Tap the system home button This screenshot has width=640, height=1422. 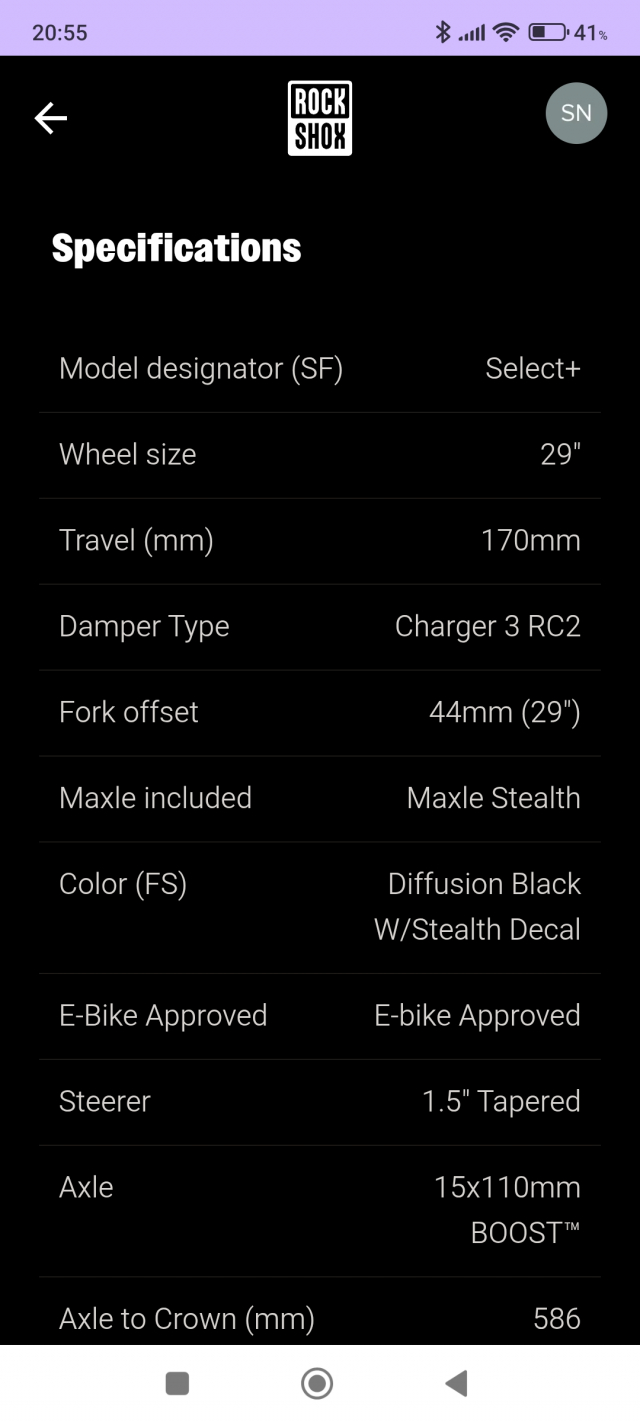317,1383
